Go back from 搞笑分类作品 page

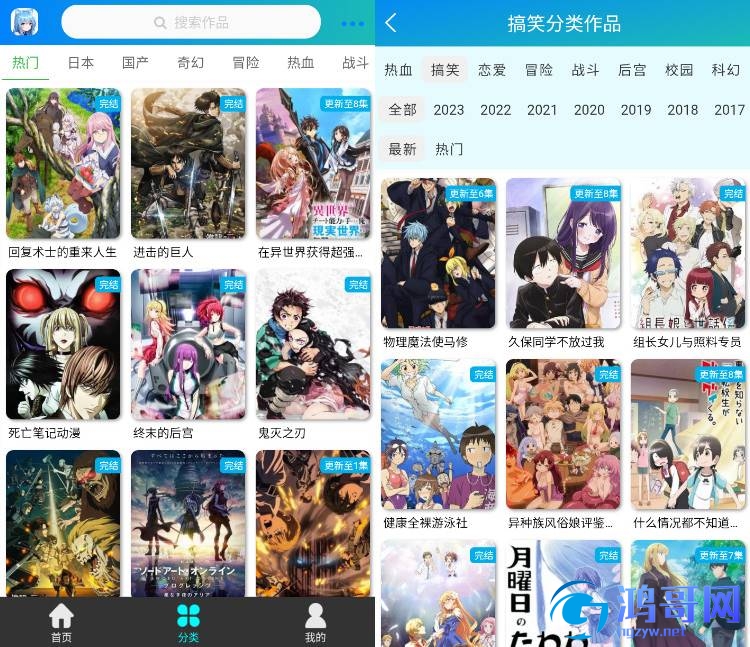point(391,23)
